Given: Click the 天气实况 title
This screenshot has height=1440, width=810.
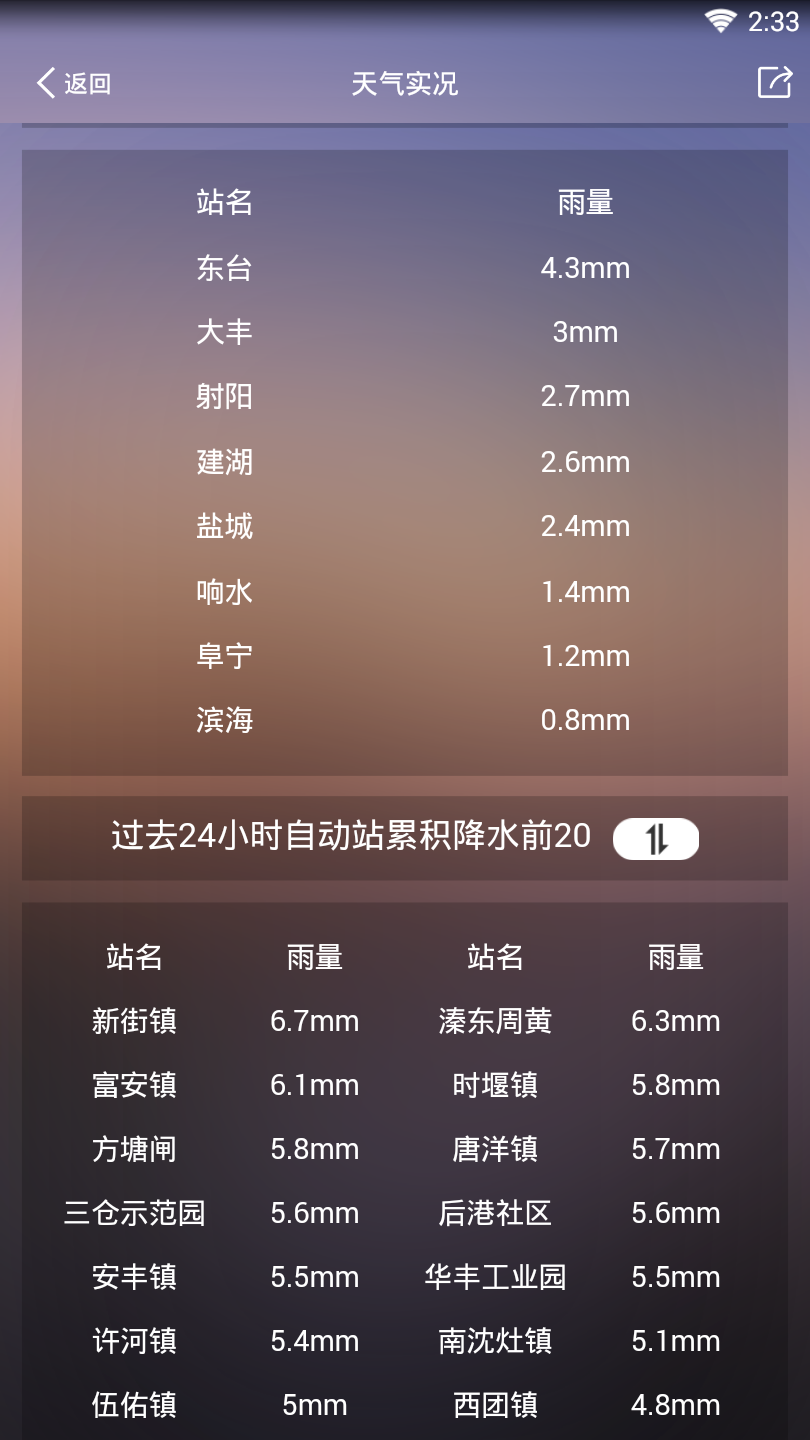Looking at the screenshot, I should tap(404, 84).
